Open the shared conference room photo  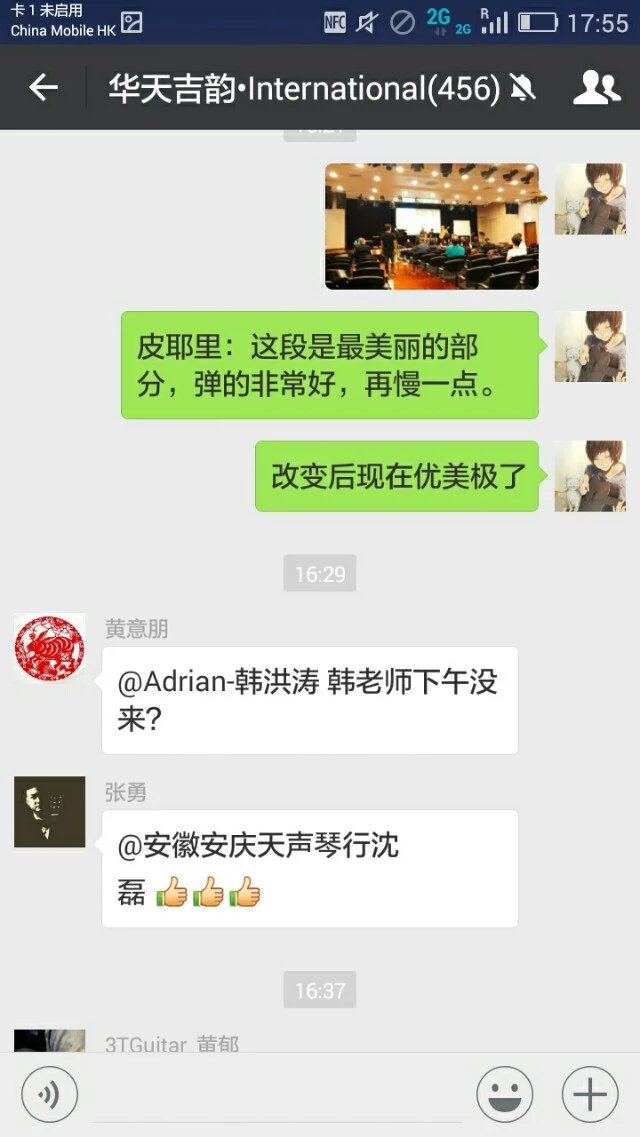click(x=431, y=227)
